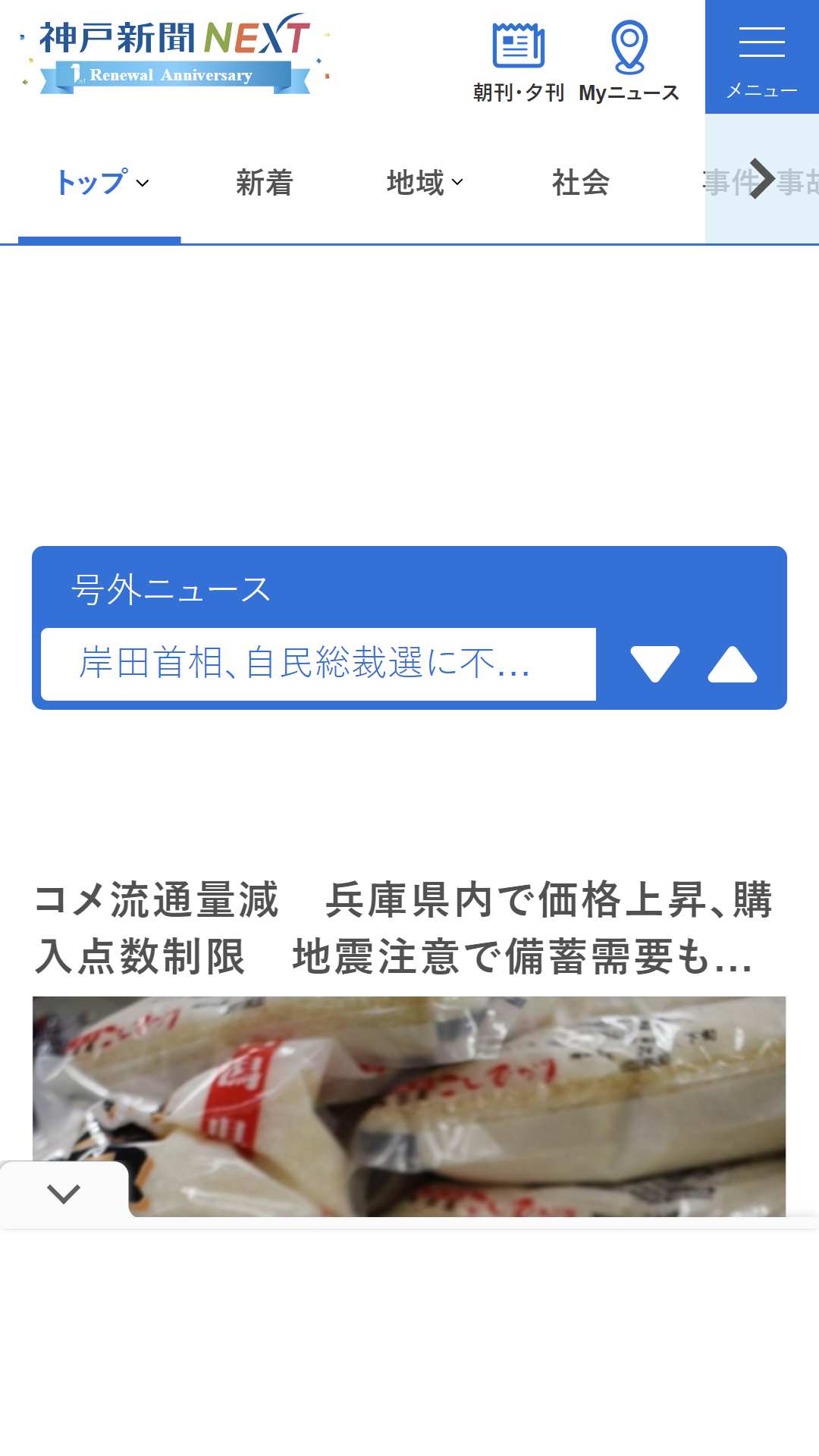The width and height of the screenshot is (819, 1456).
Task: Collapse the bottom panel with chevron
Action: [x=64, y=1194]
